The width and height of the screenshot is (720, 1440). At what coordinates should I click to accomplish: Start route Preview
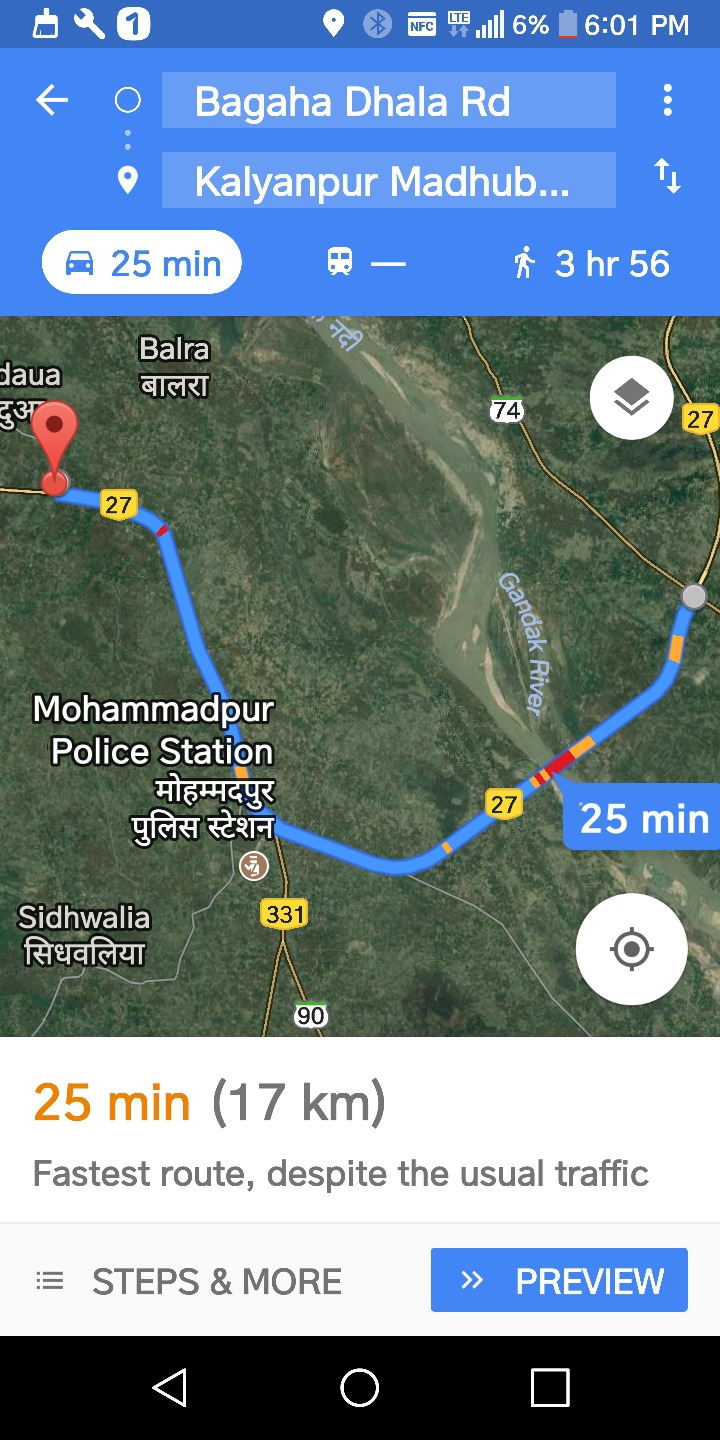pyautogui.click(x=559, y=1280)
